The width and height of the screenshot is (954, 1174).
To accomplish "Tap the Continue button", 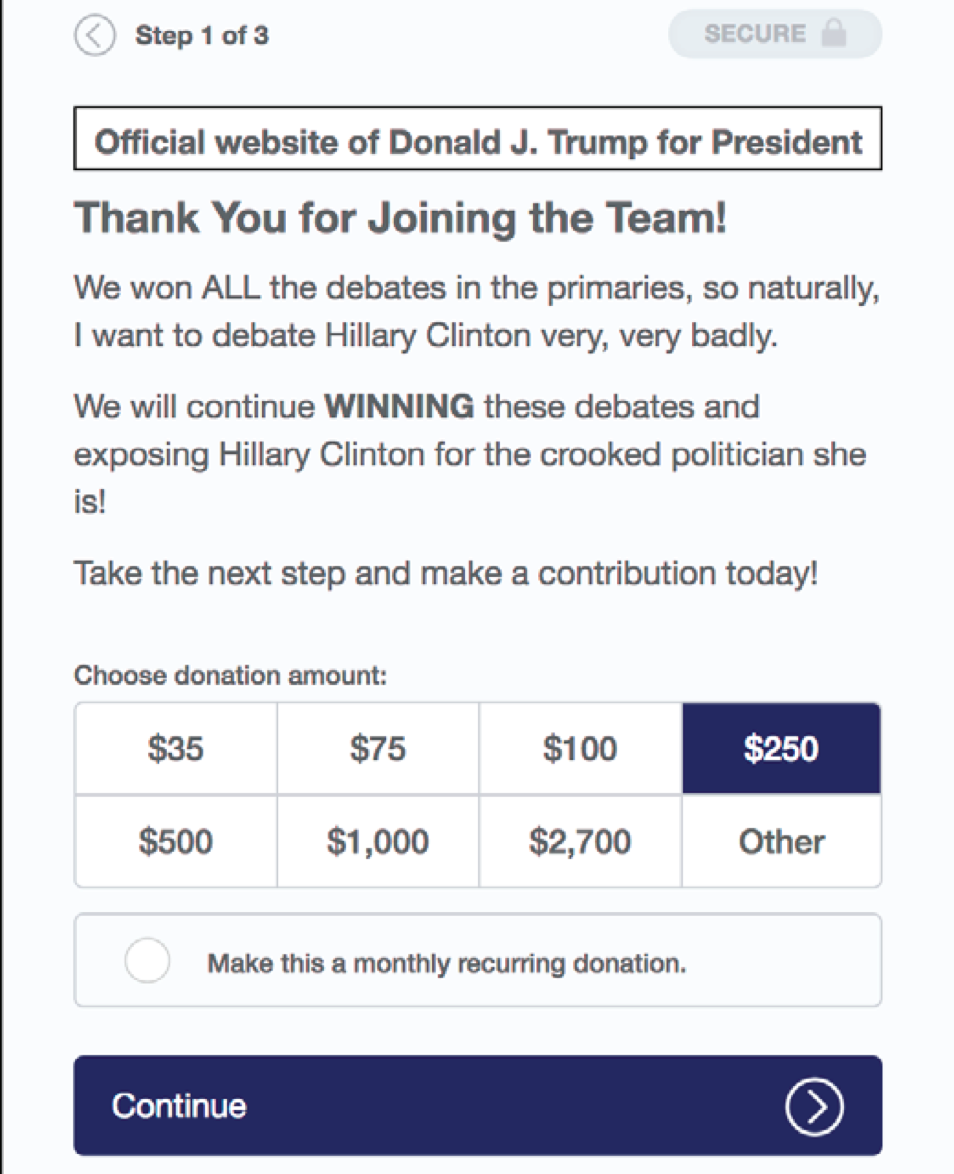I will (478, 1106).
